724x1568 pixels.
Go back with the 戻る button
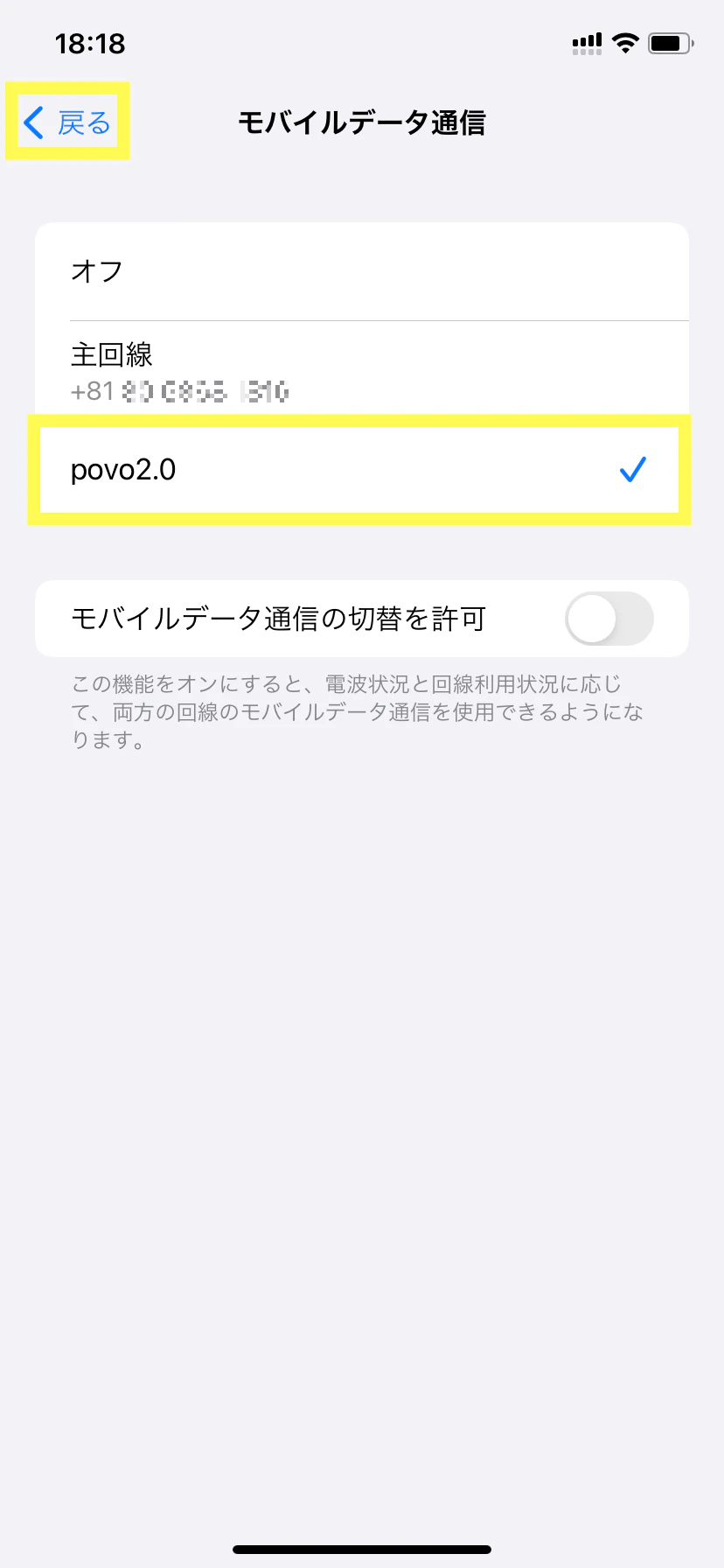click(68, 122)
